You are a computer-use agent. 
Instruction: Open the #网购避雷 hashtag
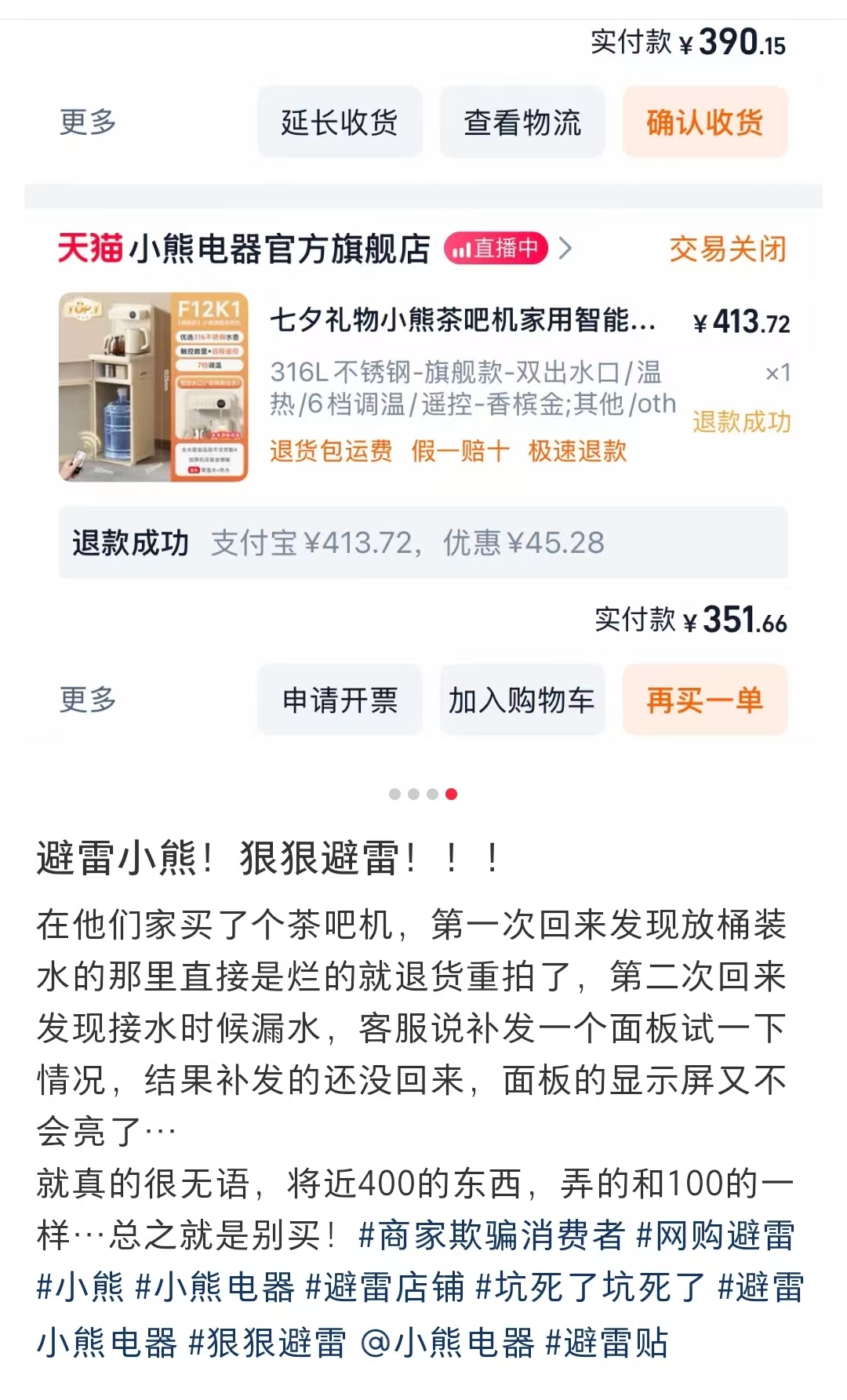tap(715, 1235)
